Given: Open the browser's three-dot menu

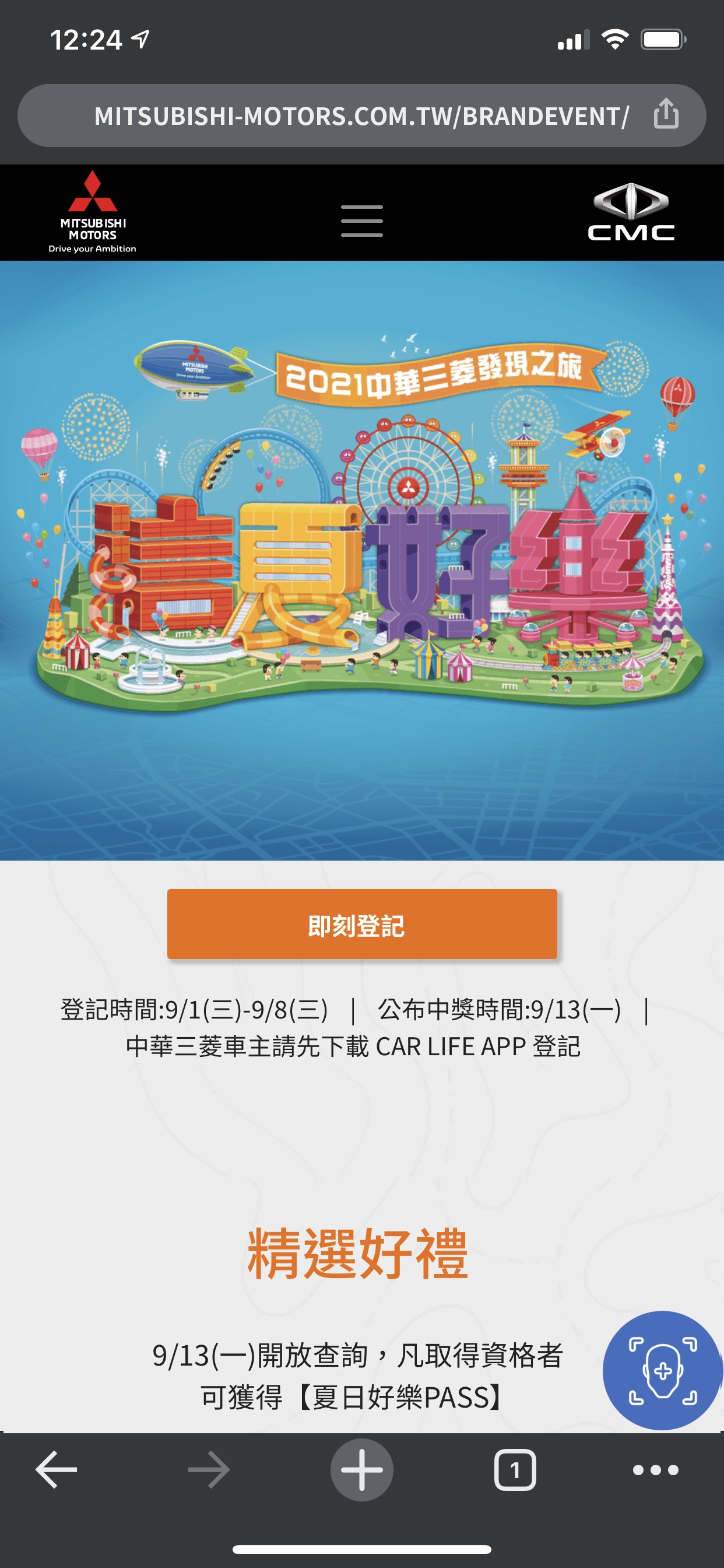Looking at the screenshot, I should (655, 1469).
